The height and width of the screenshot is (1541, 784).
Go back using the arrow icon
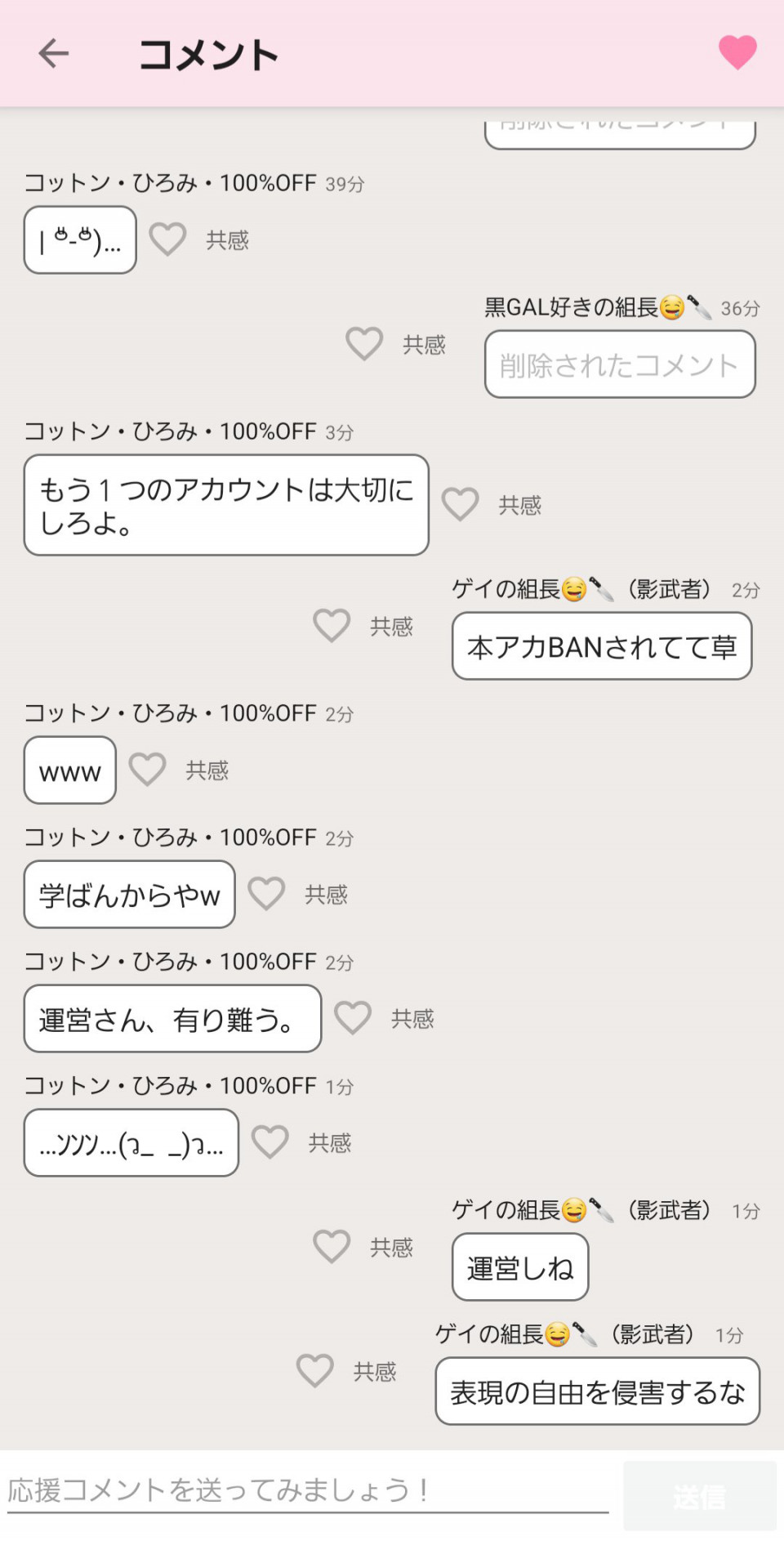point(54,54)
